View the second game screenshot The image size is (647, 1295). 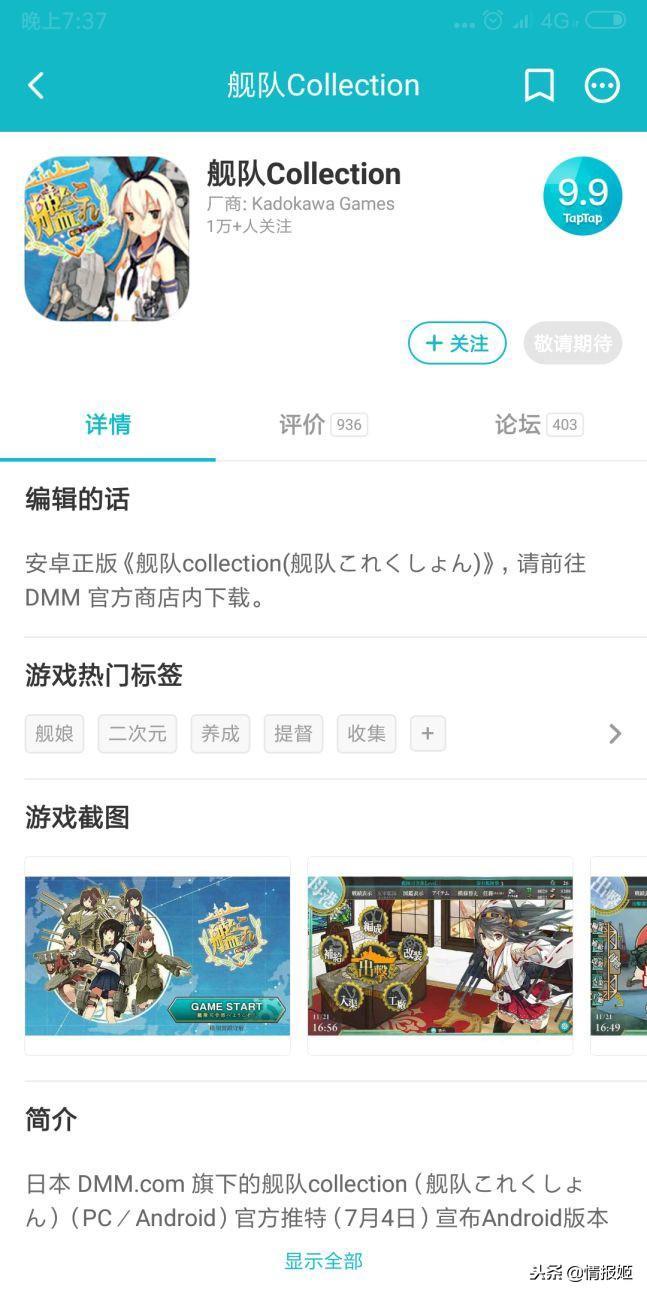pyautogui.click(x=440, y=955)
